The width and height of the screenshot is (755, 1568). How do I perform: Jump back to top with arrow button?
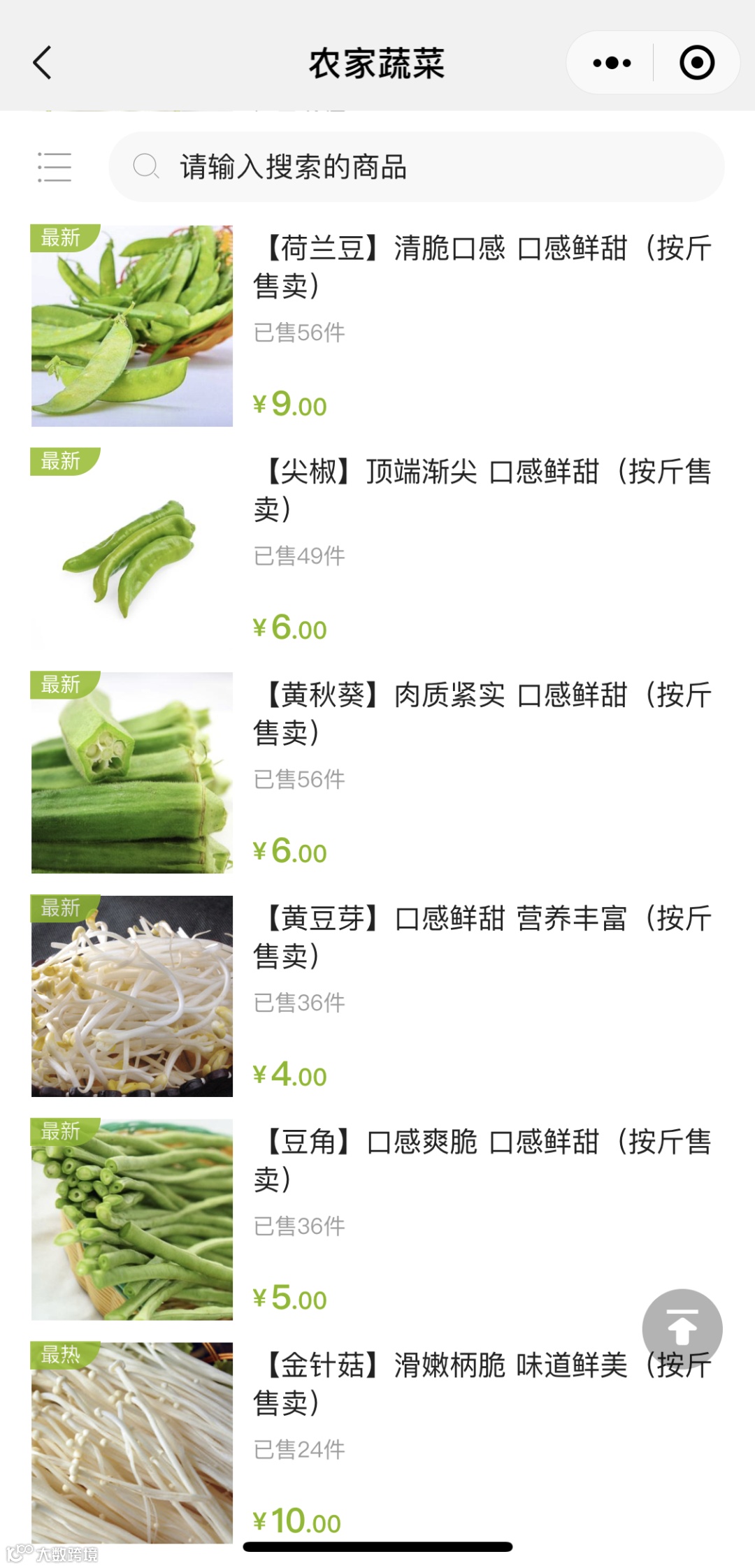pos(682,1328)
